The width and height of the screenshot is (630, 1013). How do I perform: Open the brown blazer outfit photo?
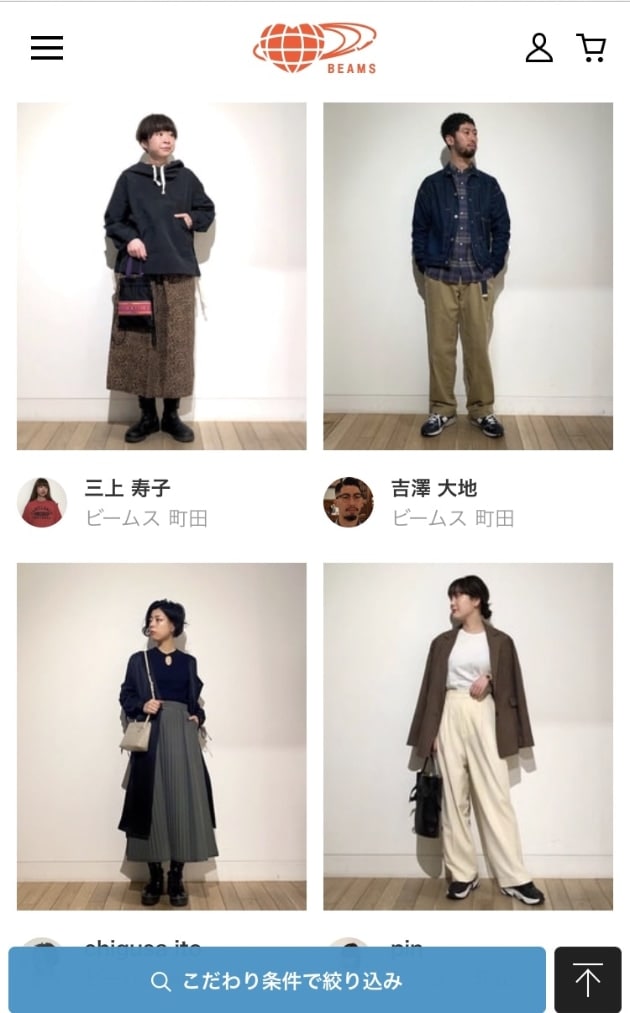pos(468,736)
